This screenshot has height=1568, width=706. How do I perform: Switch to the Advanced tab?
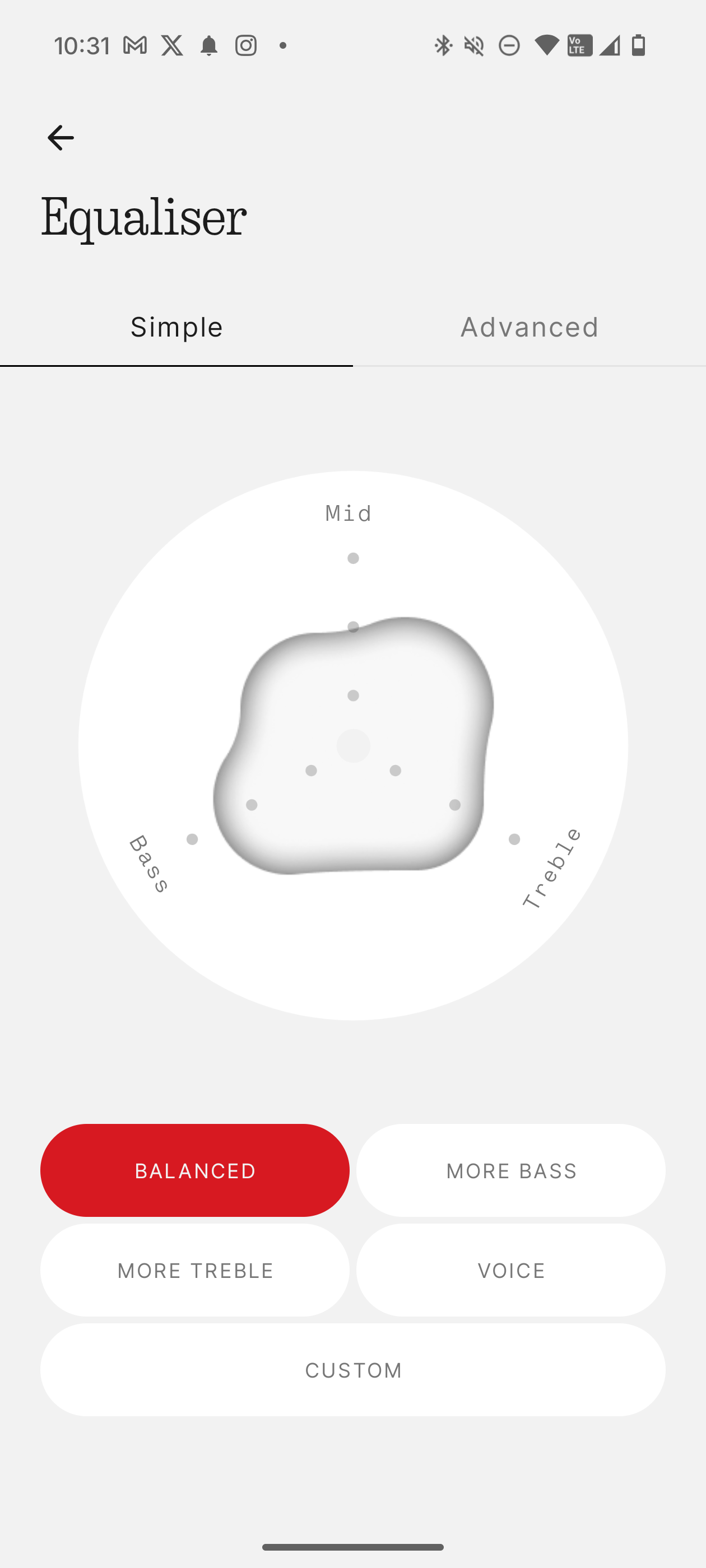pos(529,328)
